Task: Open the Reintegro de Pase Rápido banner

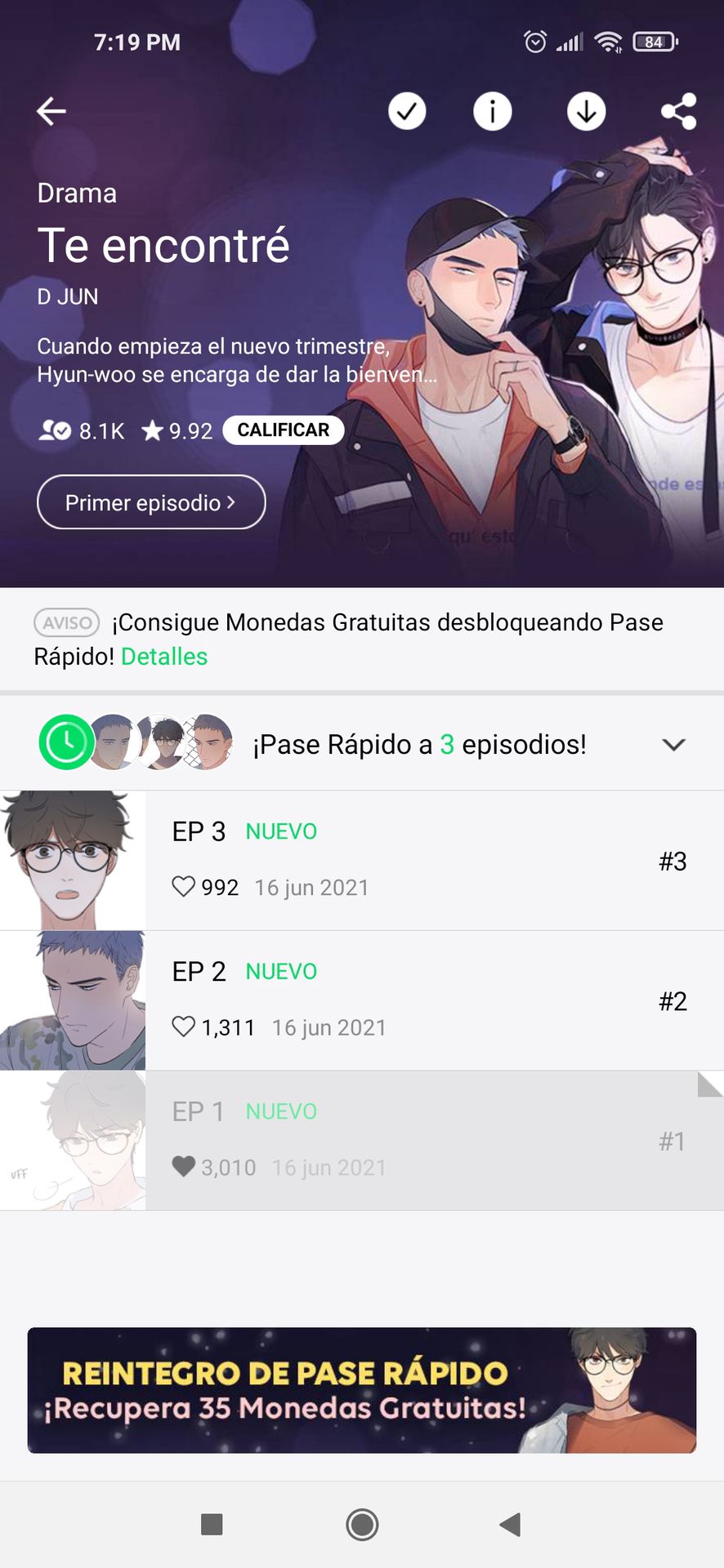Action: click(x=362, y=1390)
